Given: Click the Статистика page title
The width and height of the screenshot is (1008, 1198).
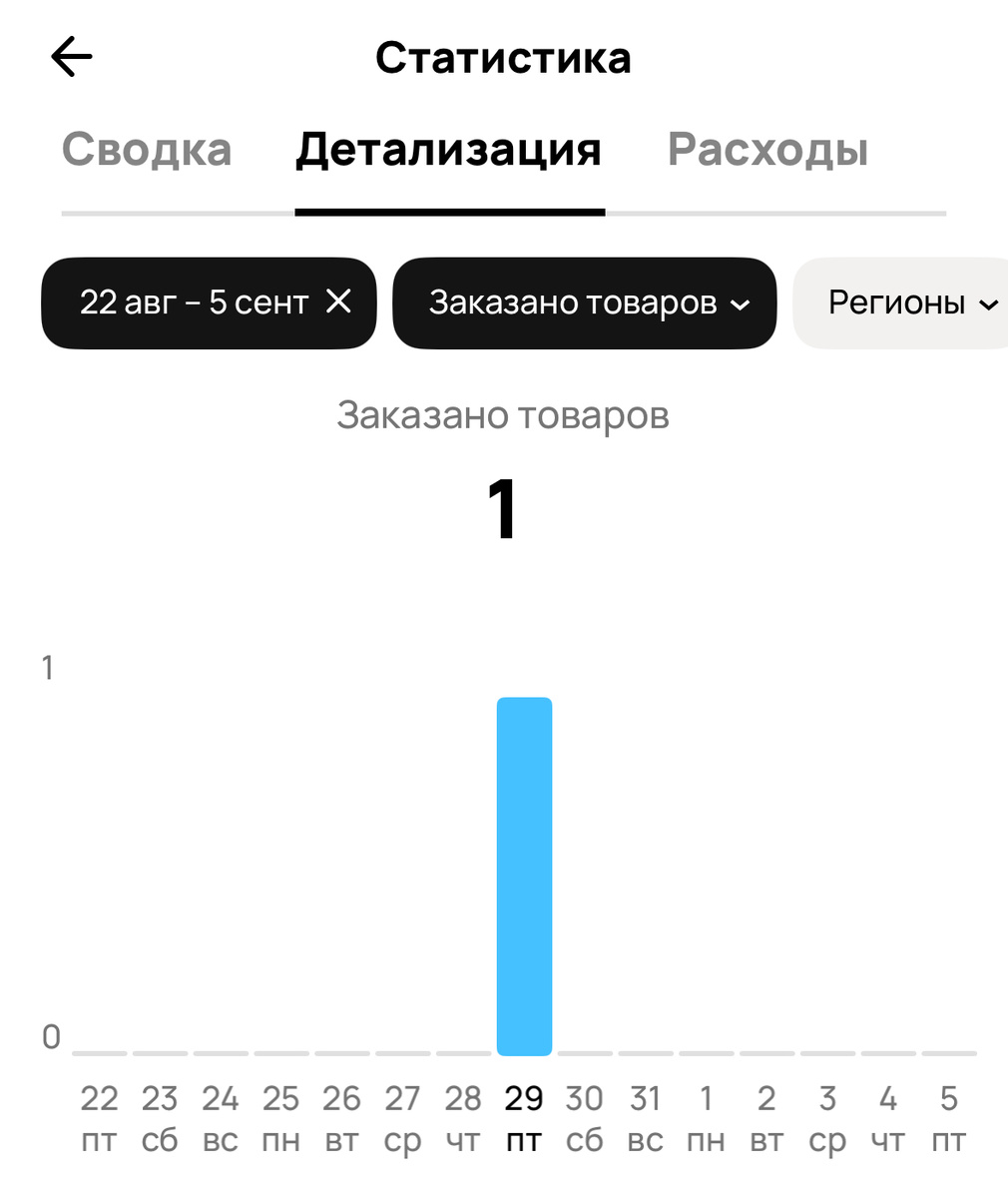Looking at the screenshot, I should tap(504, 58).
